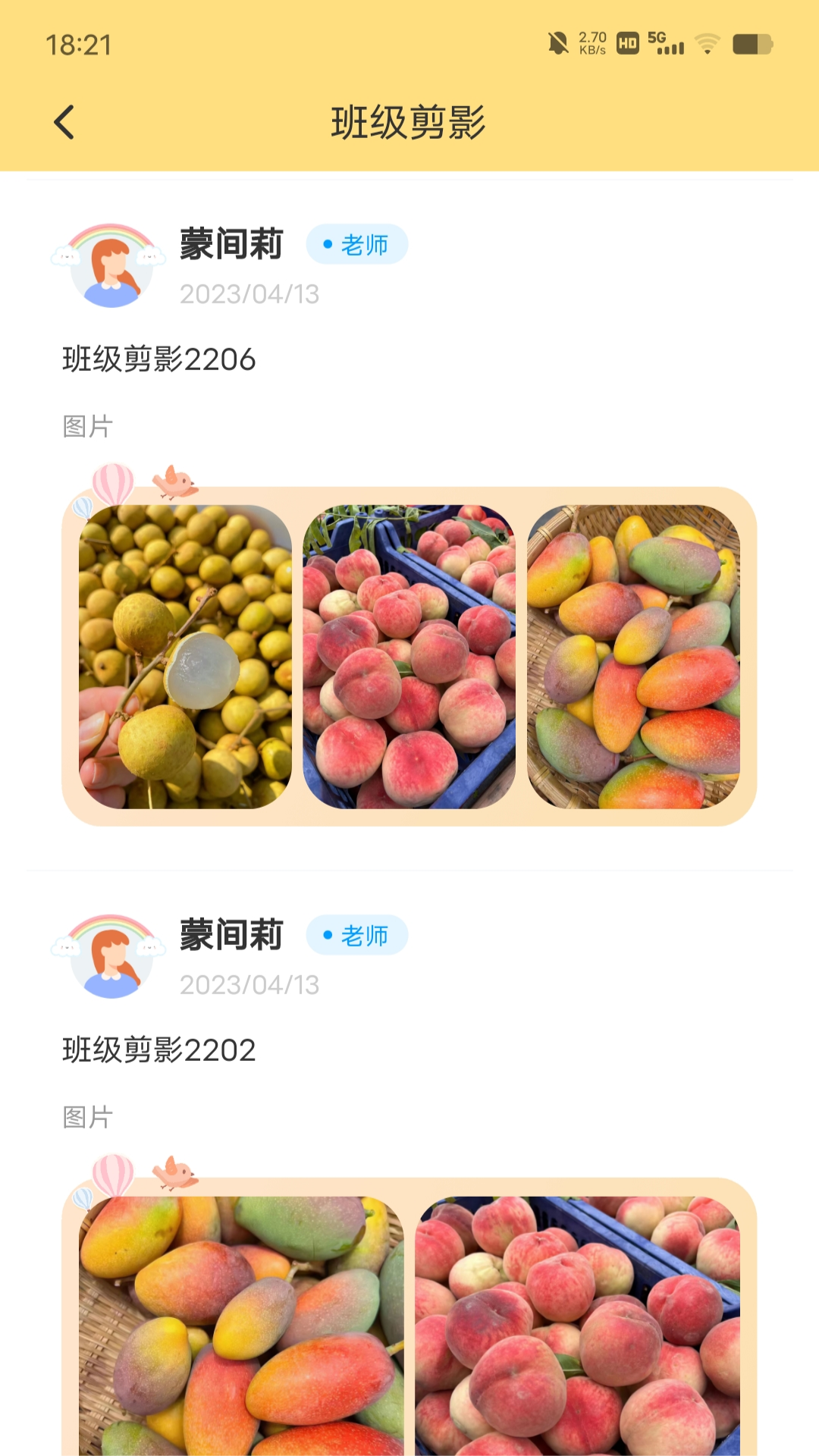Tap the 老师 badge on the first post
This screenshot has width=819, height=1456.
click(356, 244)
